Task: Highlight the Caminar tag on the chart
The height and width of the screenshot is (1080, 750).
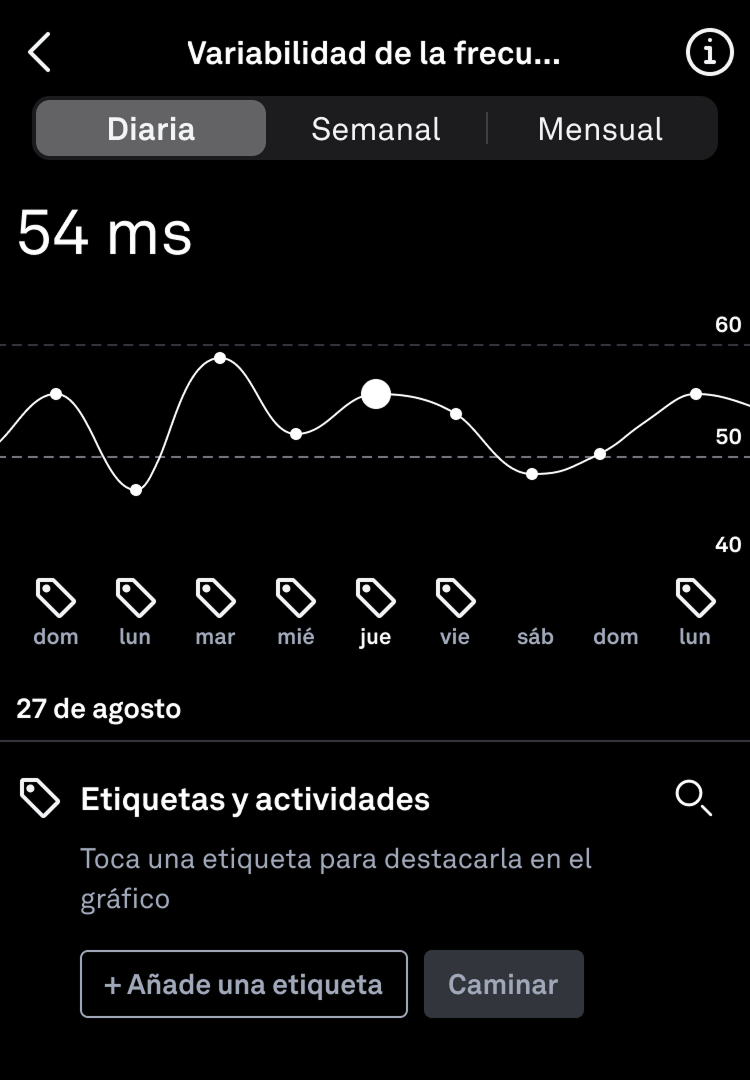Action: coord(503,984)
